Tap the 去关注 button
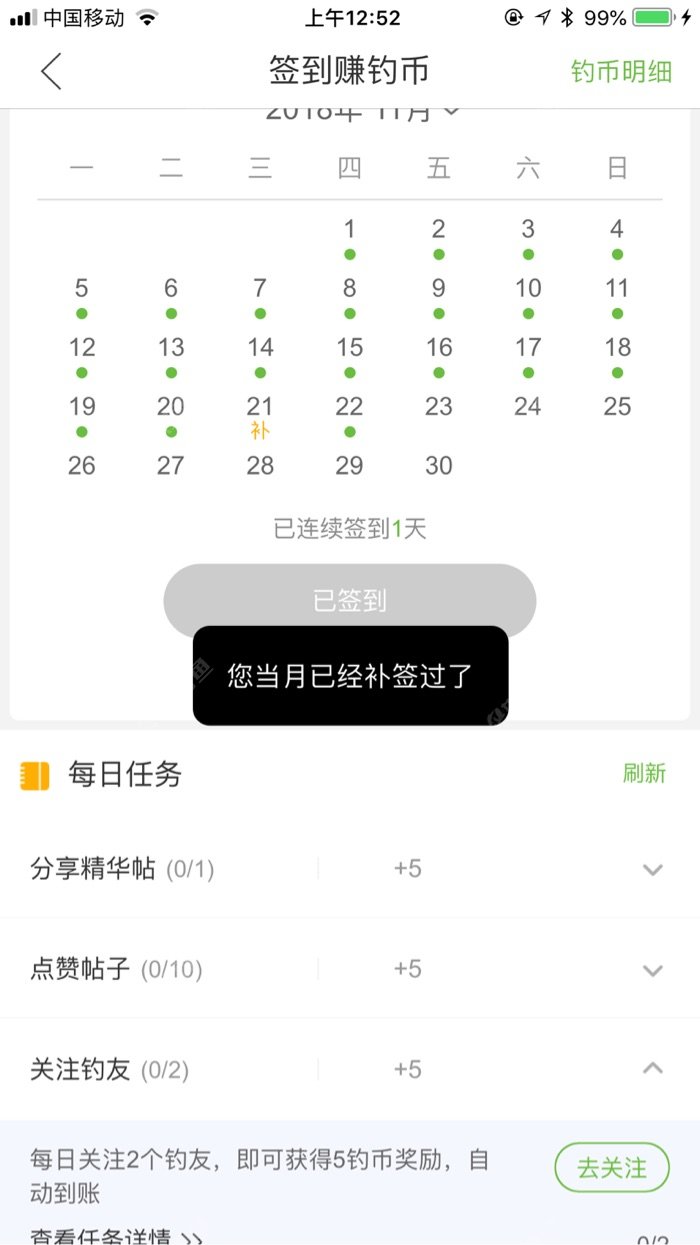 pos(611,1167)
